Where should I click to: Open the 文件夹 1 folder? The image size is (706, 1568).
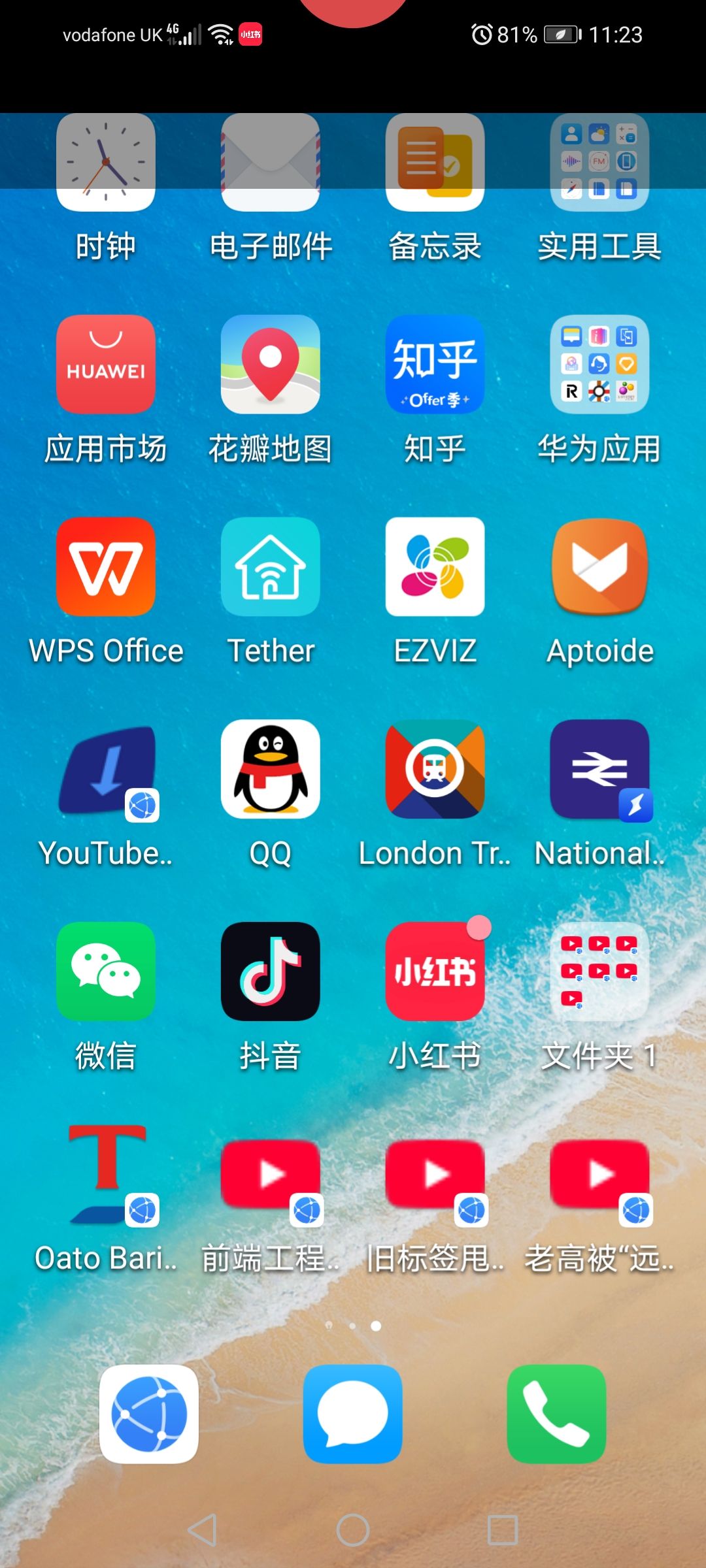coord(599,972)
